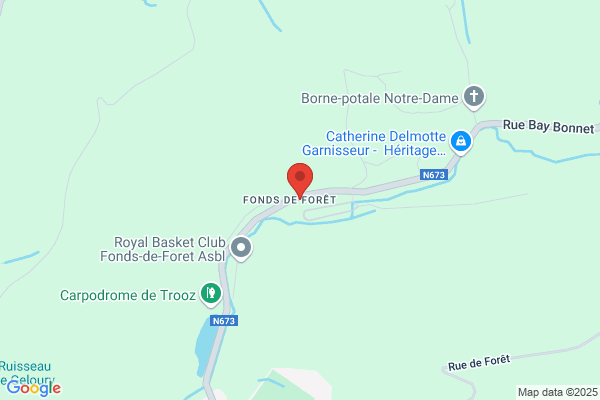Tap the red location pin at Fonds de Forêt
Screen dimensions: 600x400
300,180
